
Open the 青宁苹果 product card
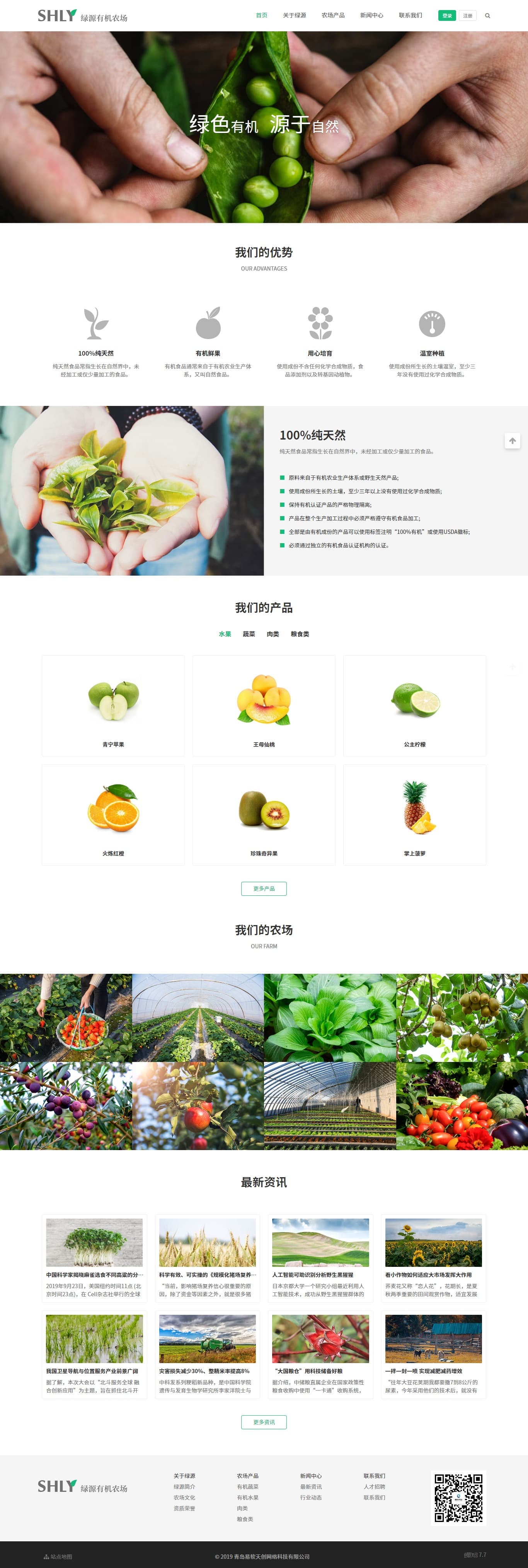click(113, 706)
